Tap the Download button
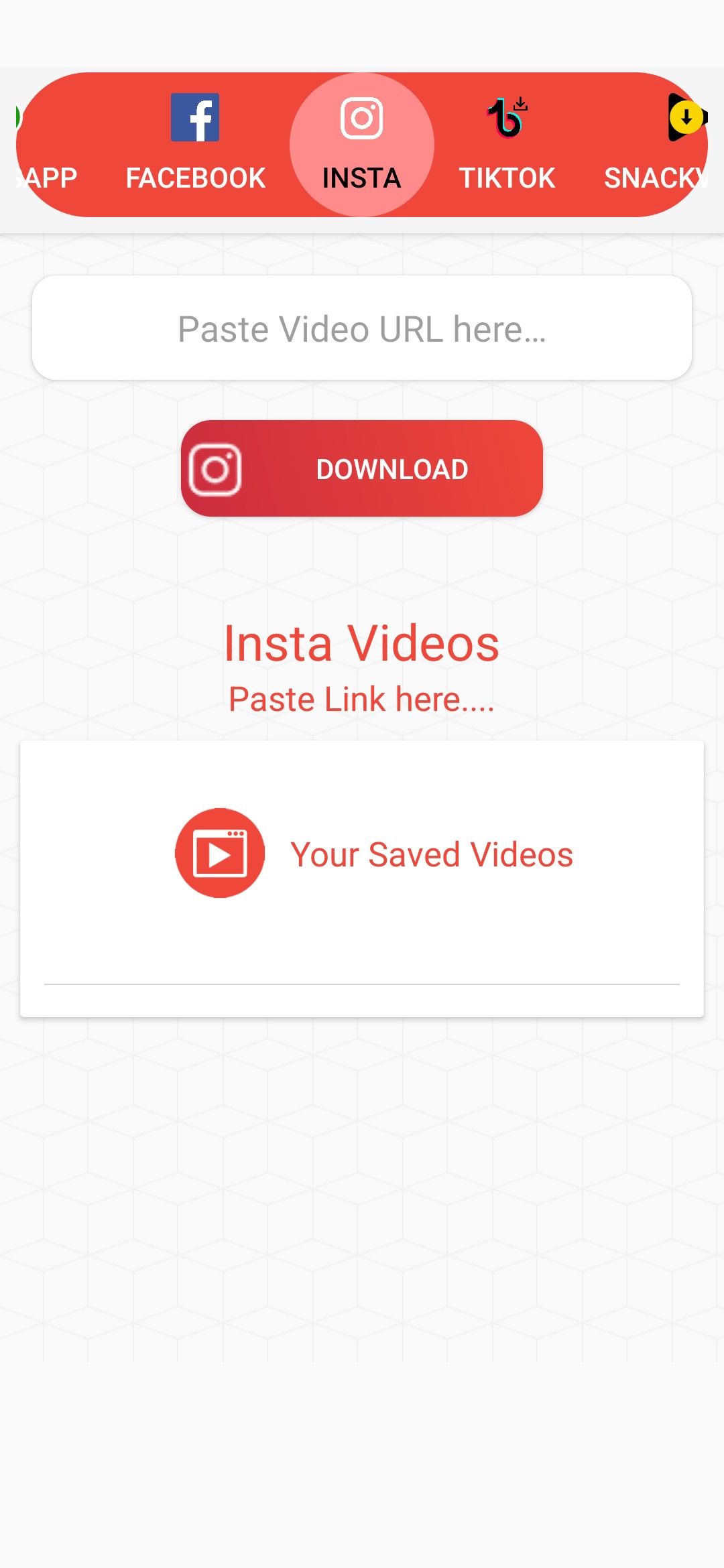The width and height of the screenshot is (724, 1568). pos(362,468)
